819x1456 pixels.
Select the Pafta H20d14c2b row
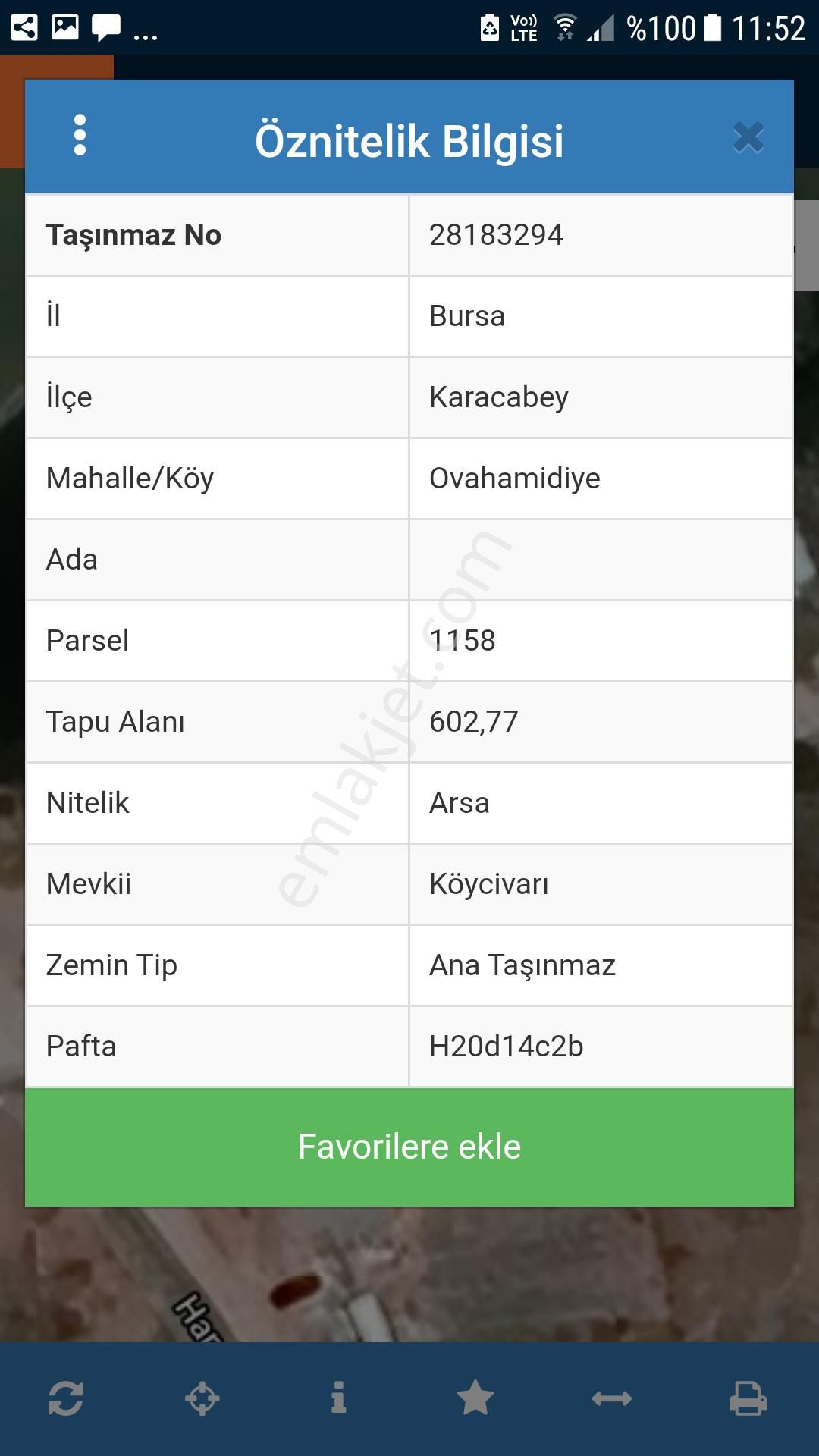pos(409,1046)
